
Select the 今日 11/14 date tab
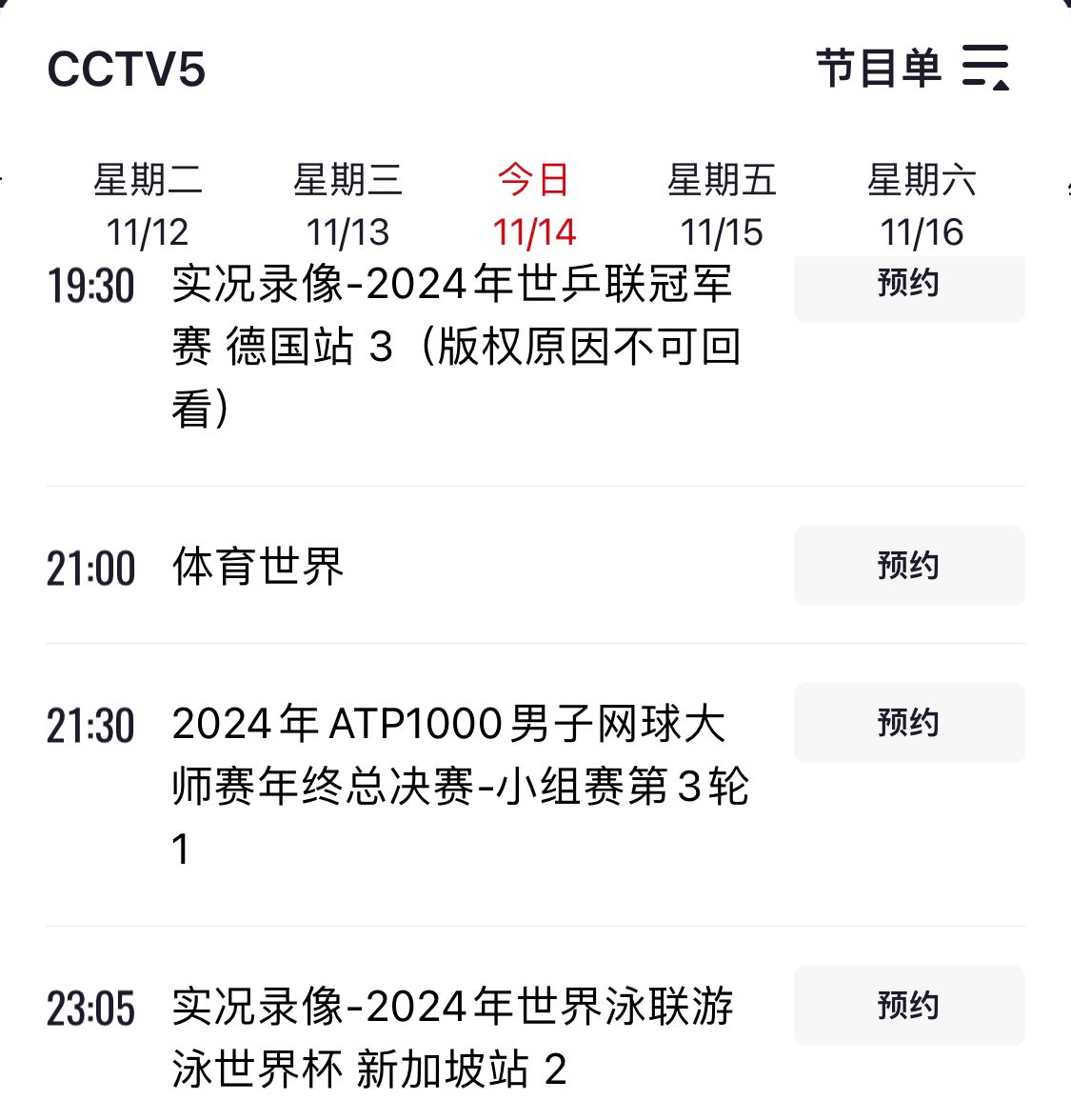534,205
